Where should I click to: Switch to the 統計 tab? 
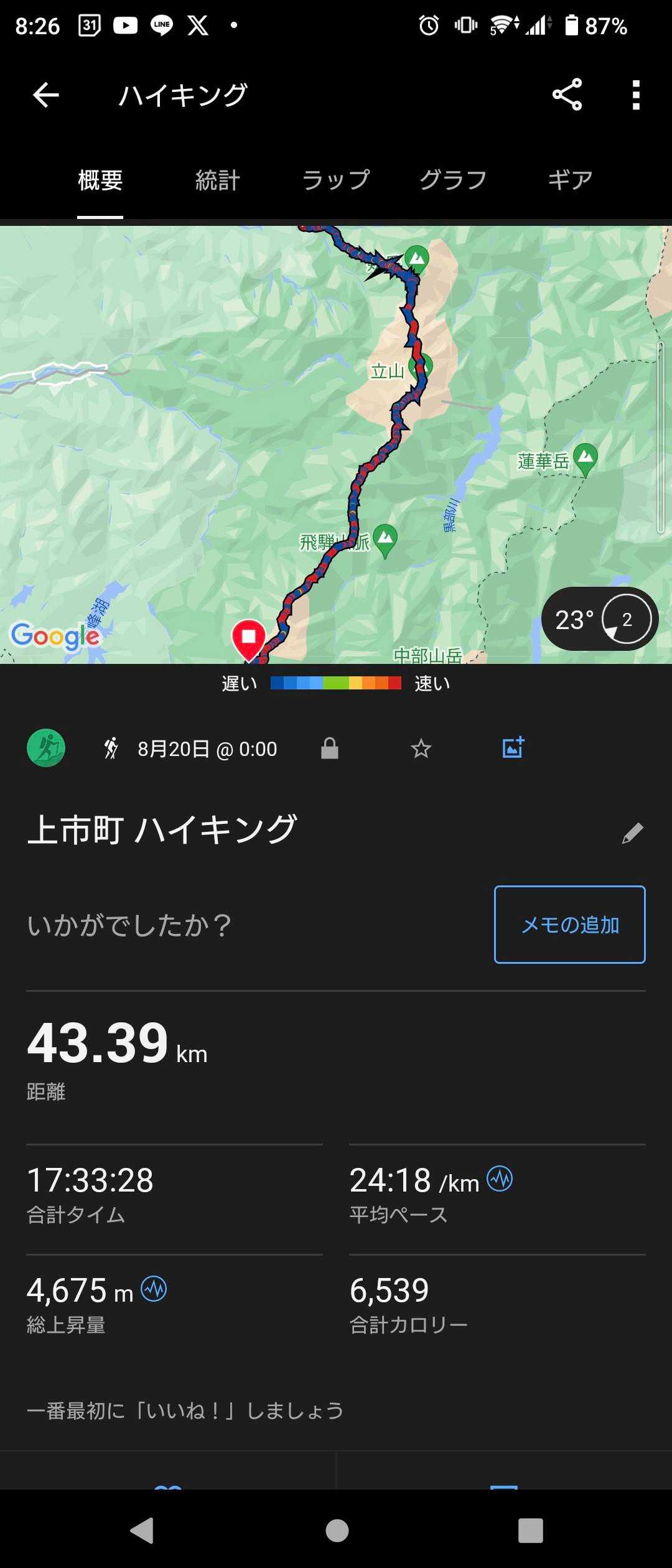point(218,180)
